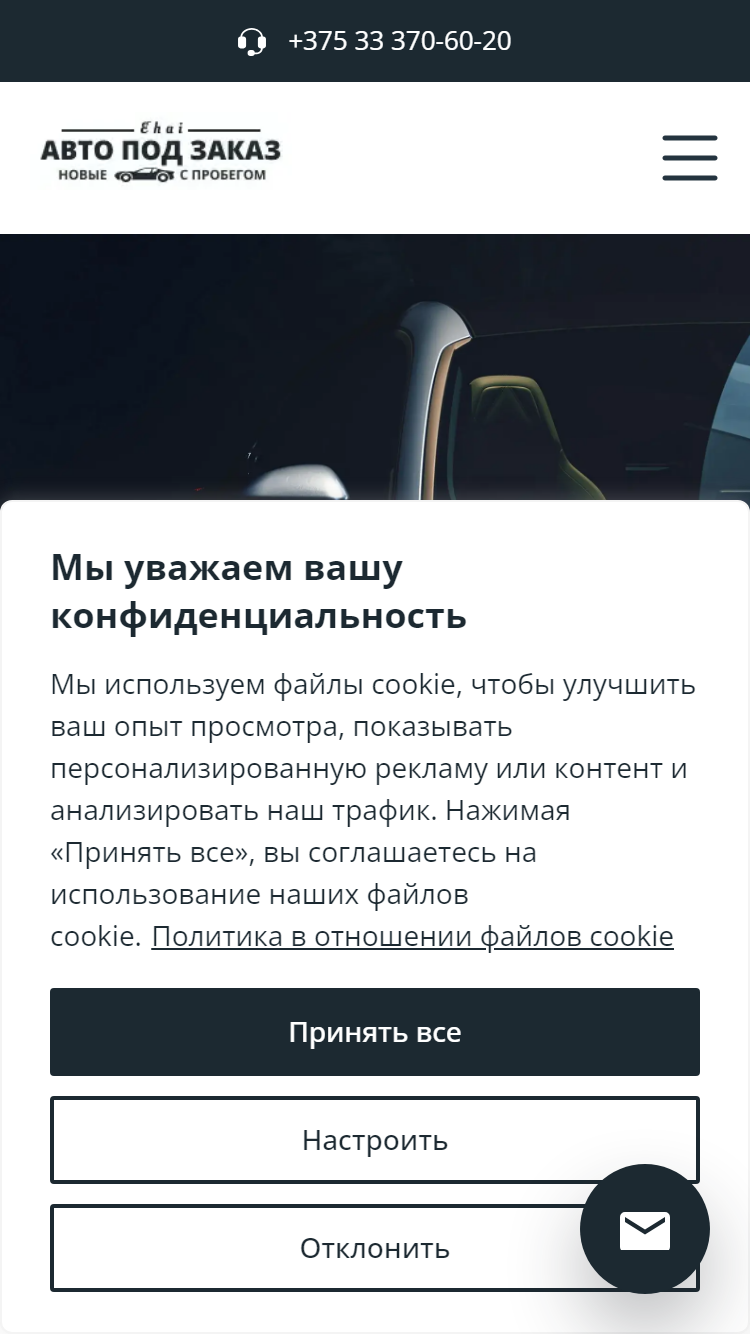The image size is (750, 1334).
Task: Open the hamburger menu
Action: [x=690, y=158]
